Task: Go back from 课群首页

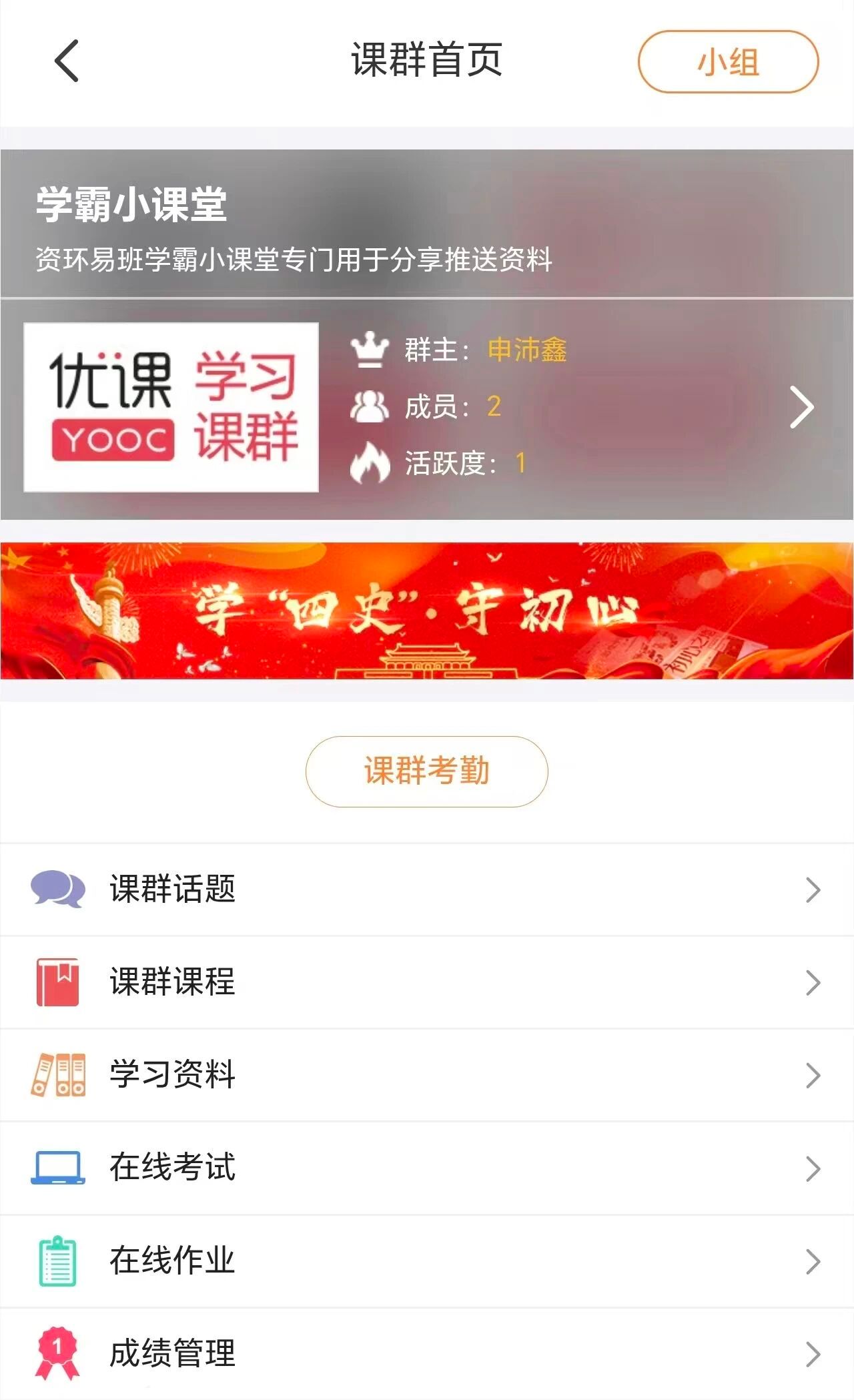Action: pos(67,61)
